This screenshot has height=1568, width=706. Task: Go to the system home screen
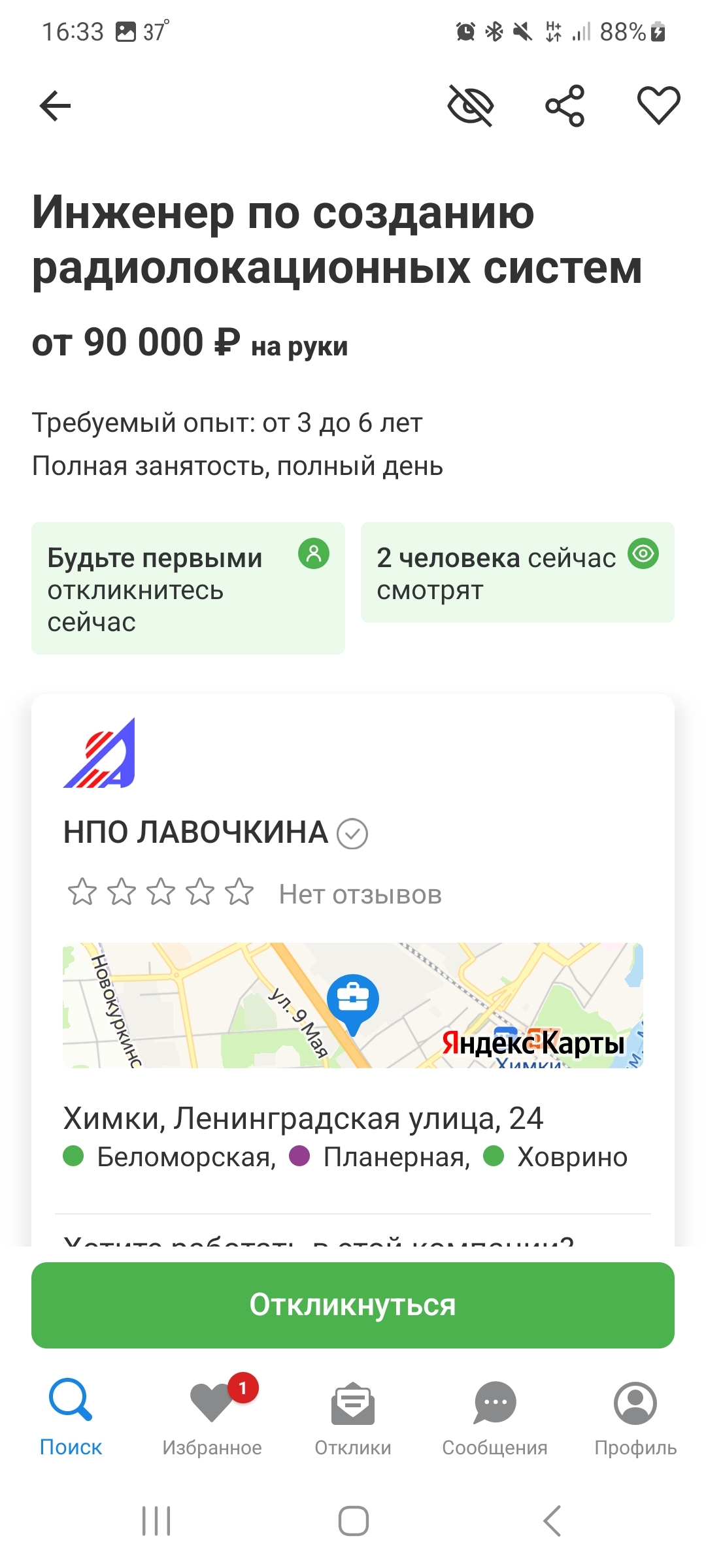click(353, 1521)
